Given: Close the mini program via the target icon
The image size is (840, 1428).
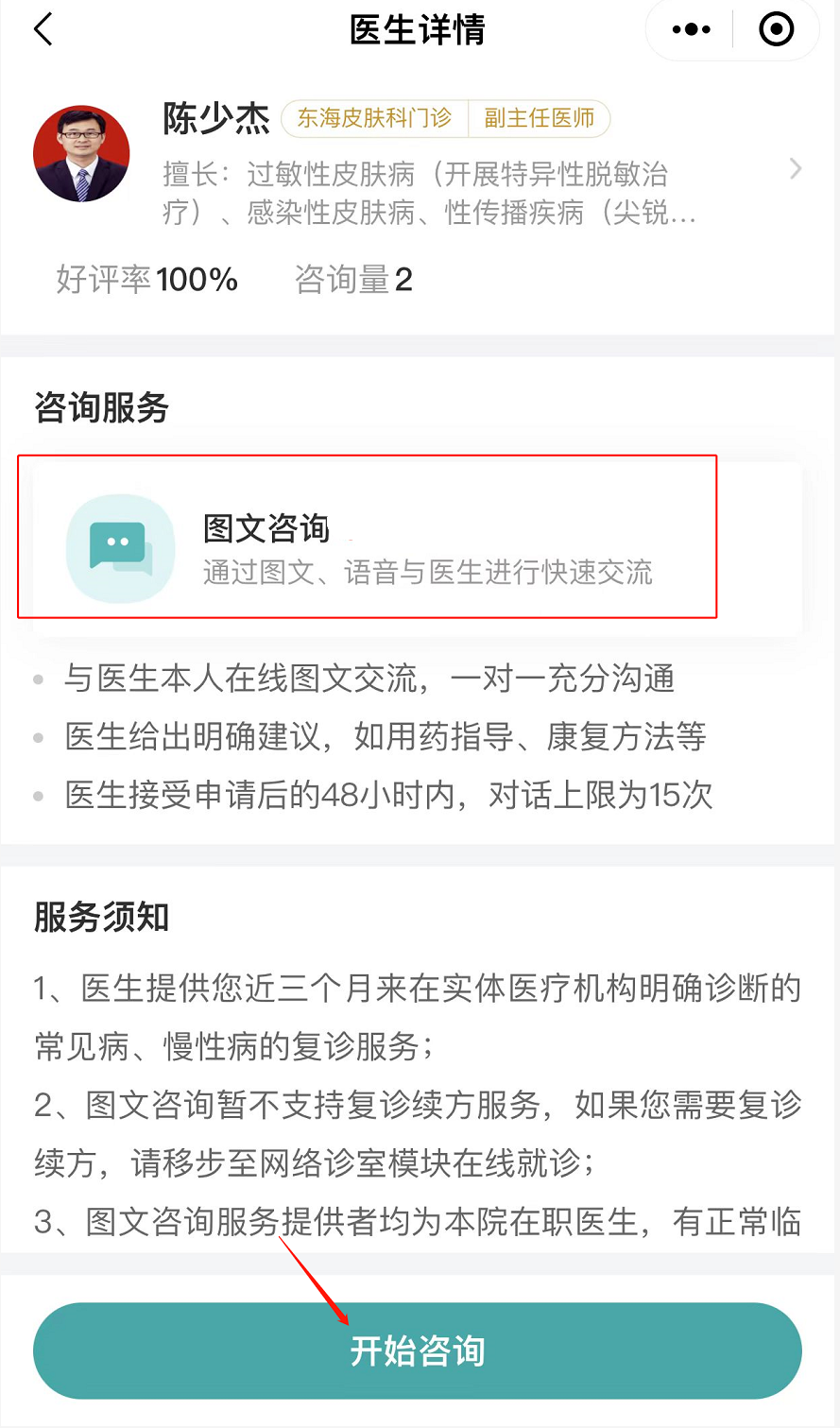Looking at the screenshot, I should (777, 30).
